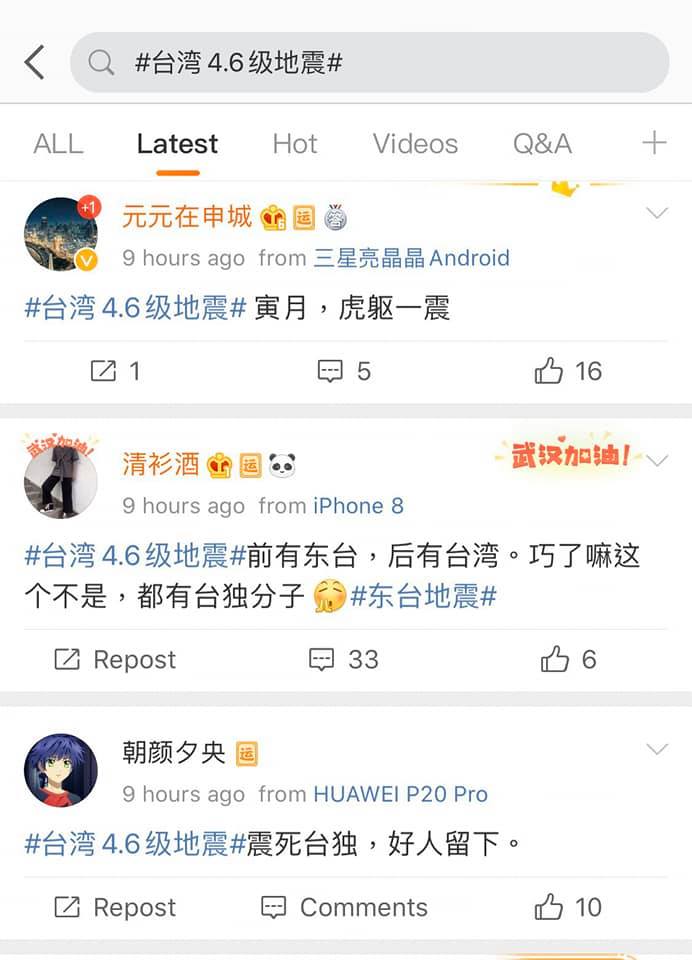Open the Videos tab
This screenshot has width=692, height=960.
[415, 144]
